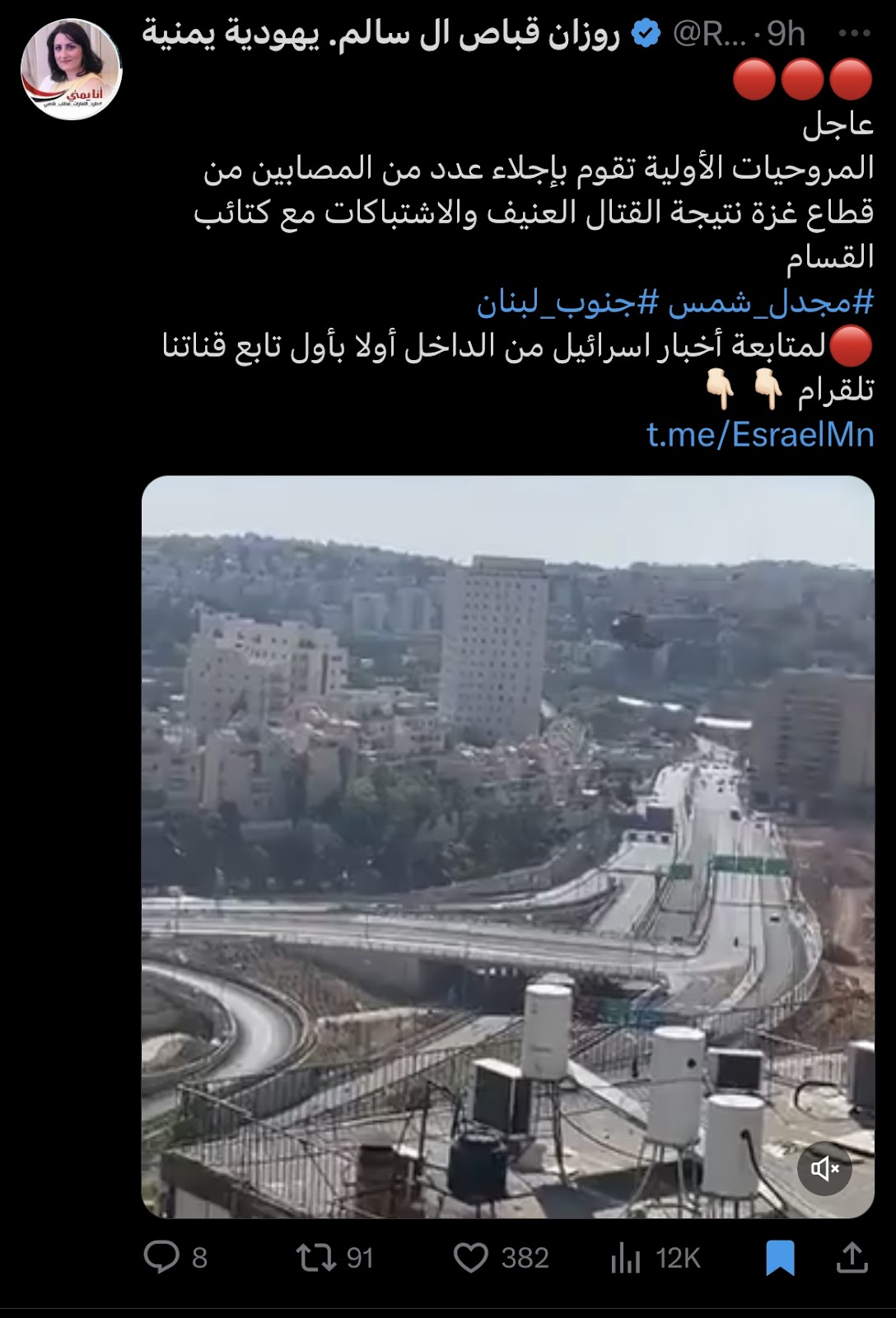The height and width of the screenshot is (1318, 896).
Task: Reply to the post with 8 comments
Action: click(x=162, y=1257)
